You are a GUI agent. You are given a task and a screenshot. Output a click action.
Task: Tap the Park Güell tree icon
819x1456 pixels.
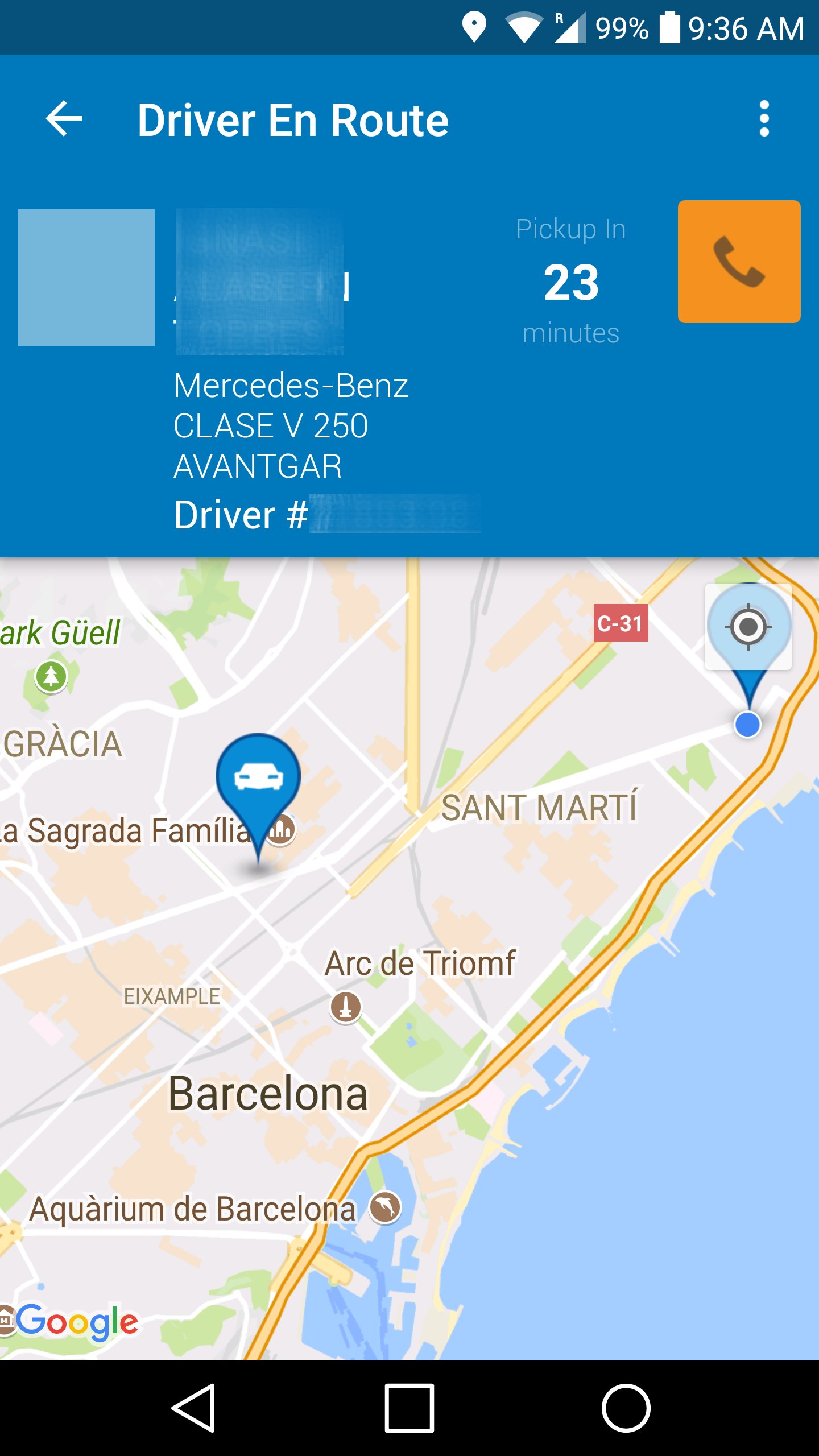pyautogui.click(x=51, y=677)
